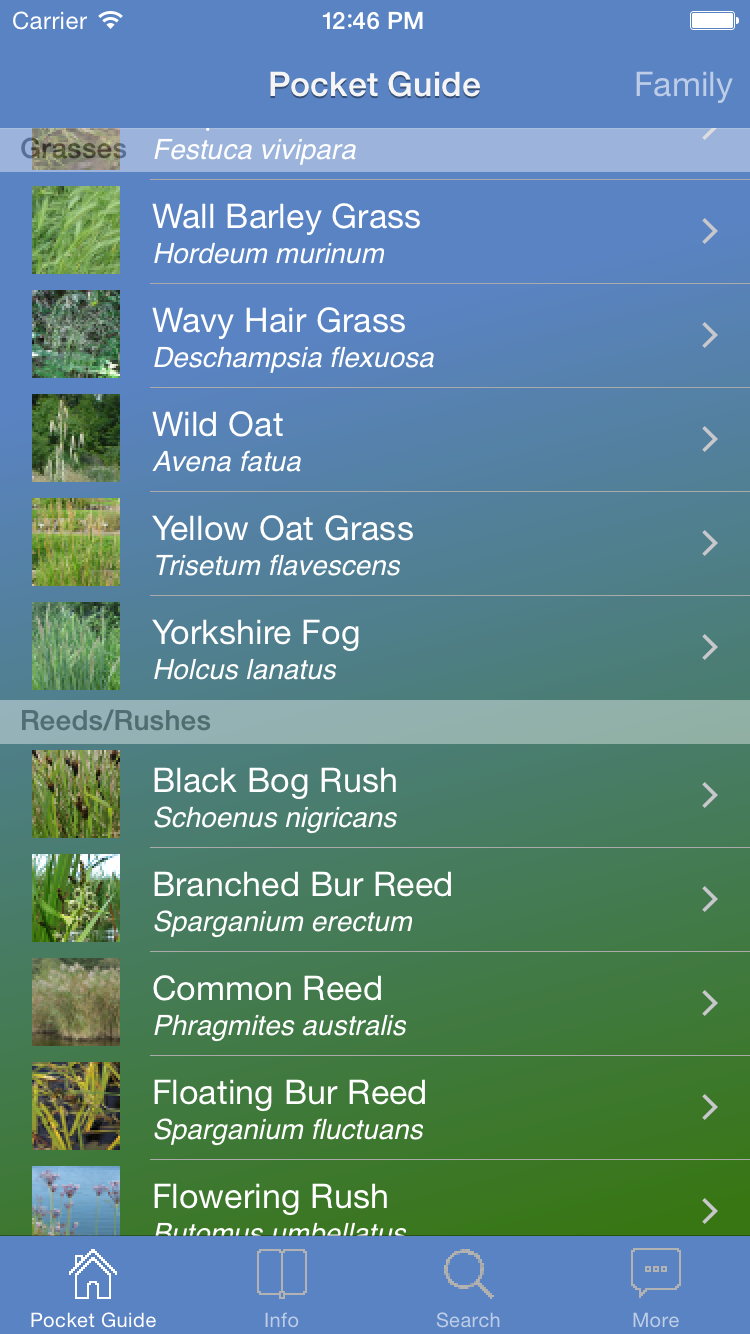Open the Black Bog Rush entry
Viewport: 750px width, 1334px height.
click(x=375, y=796)
